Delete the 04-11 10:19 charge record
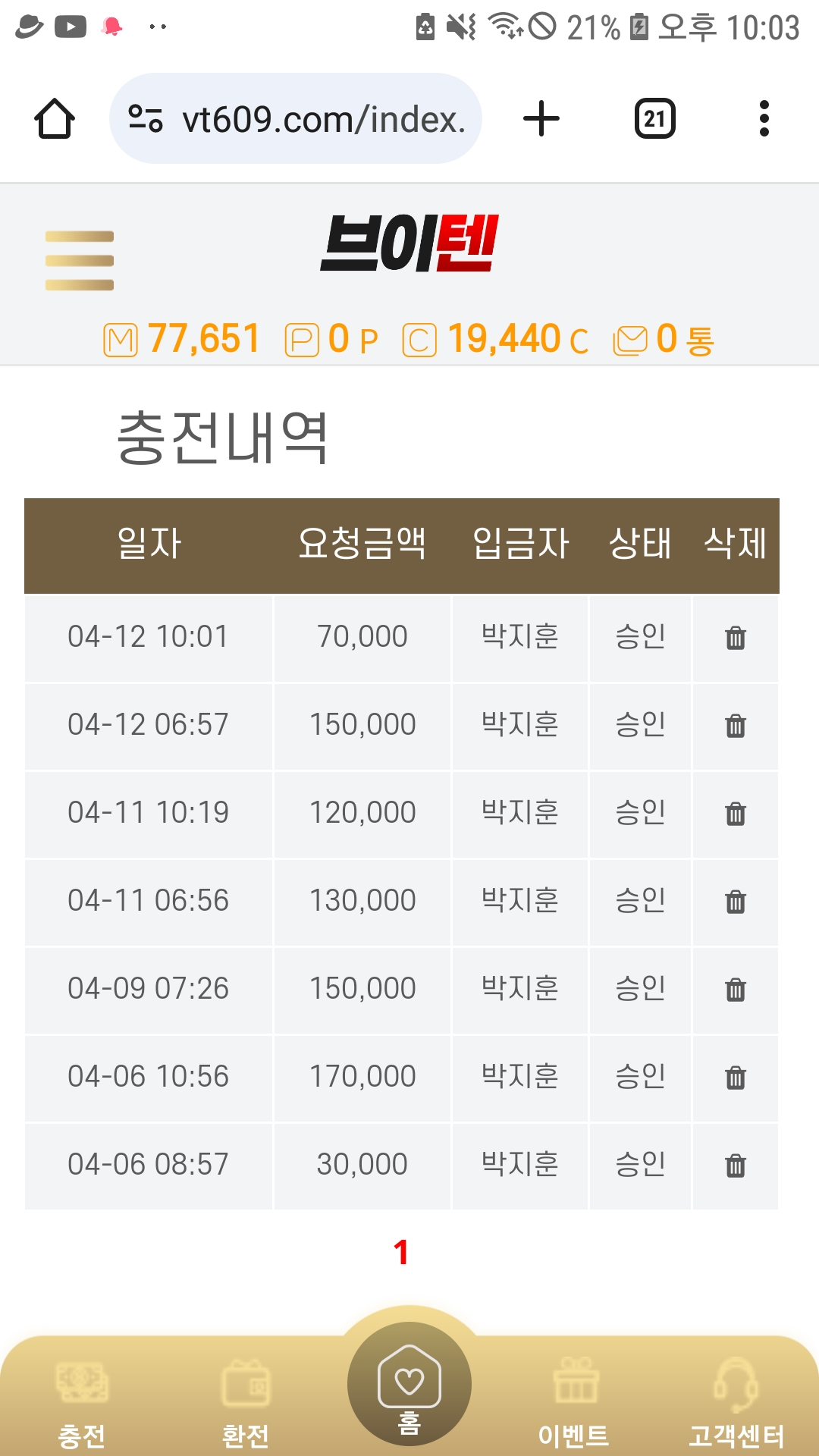 [x=736, y=814]
